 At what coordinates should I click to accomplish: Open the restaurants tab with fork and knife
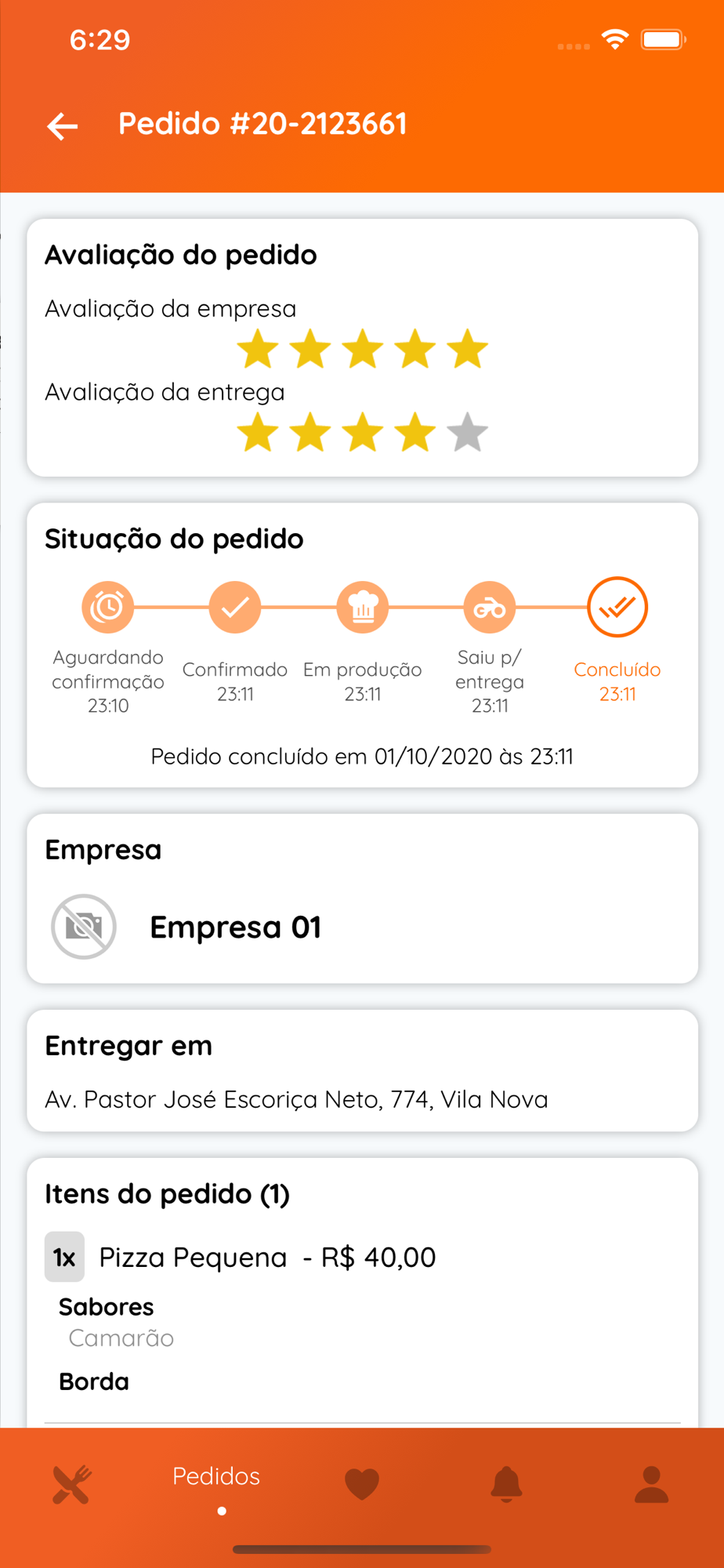point(72,1484)
